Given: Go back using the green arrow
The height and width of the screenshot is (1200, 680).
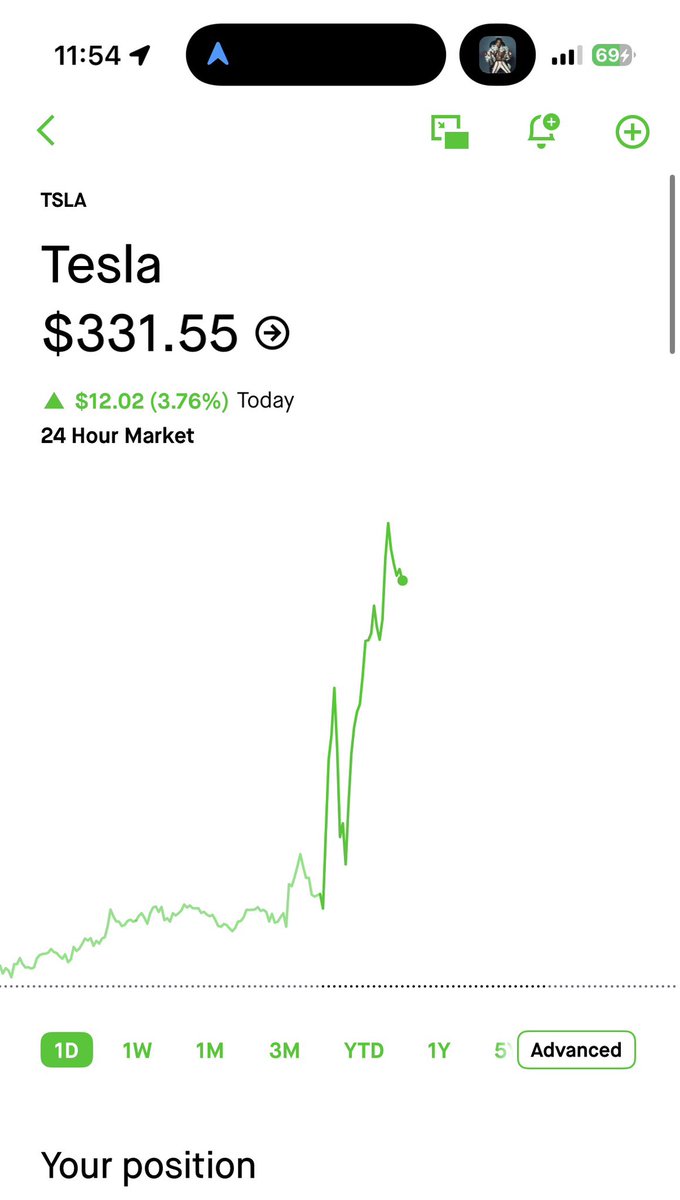Looking at the screenshot, I should click(x=46, y=131).
